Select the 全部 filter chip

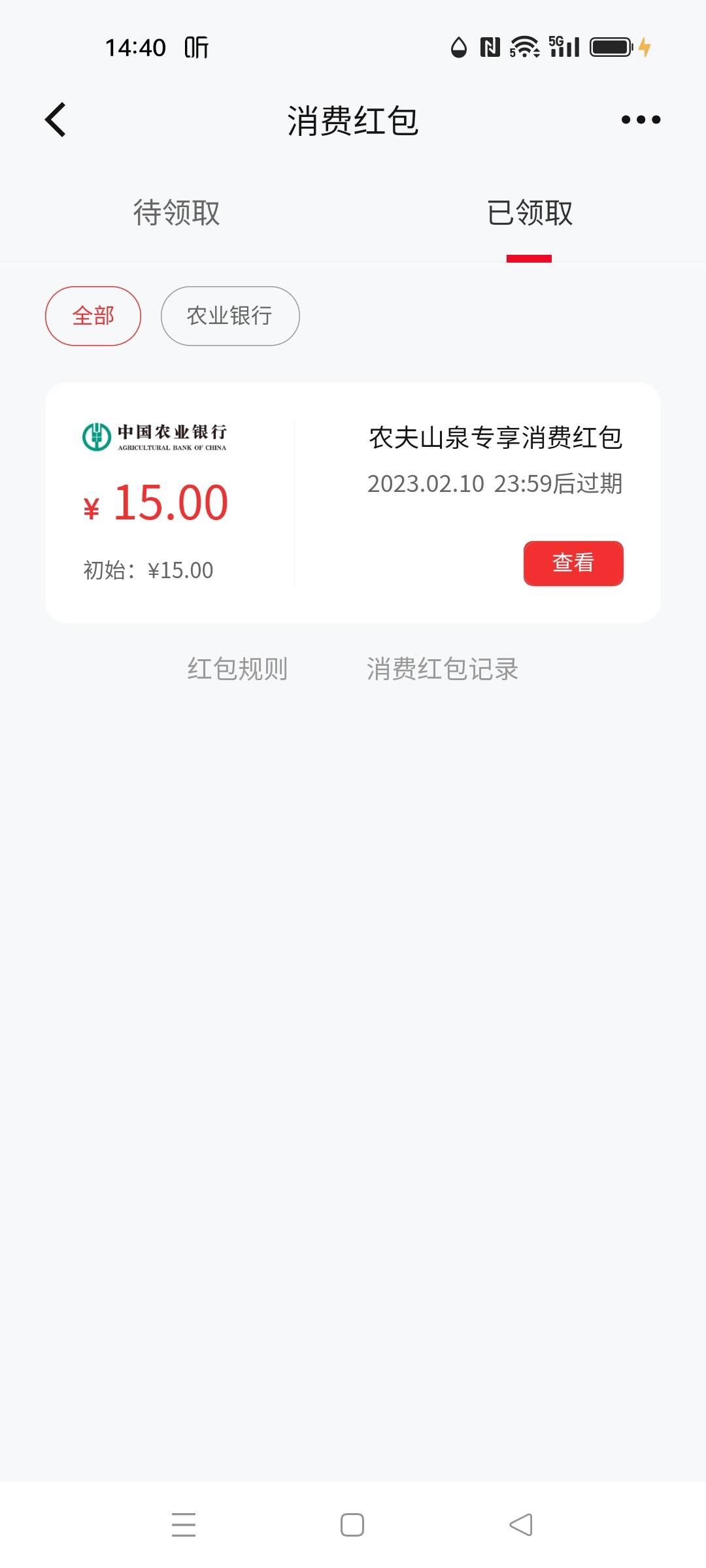point(93,316)
